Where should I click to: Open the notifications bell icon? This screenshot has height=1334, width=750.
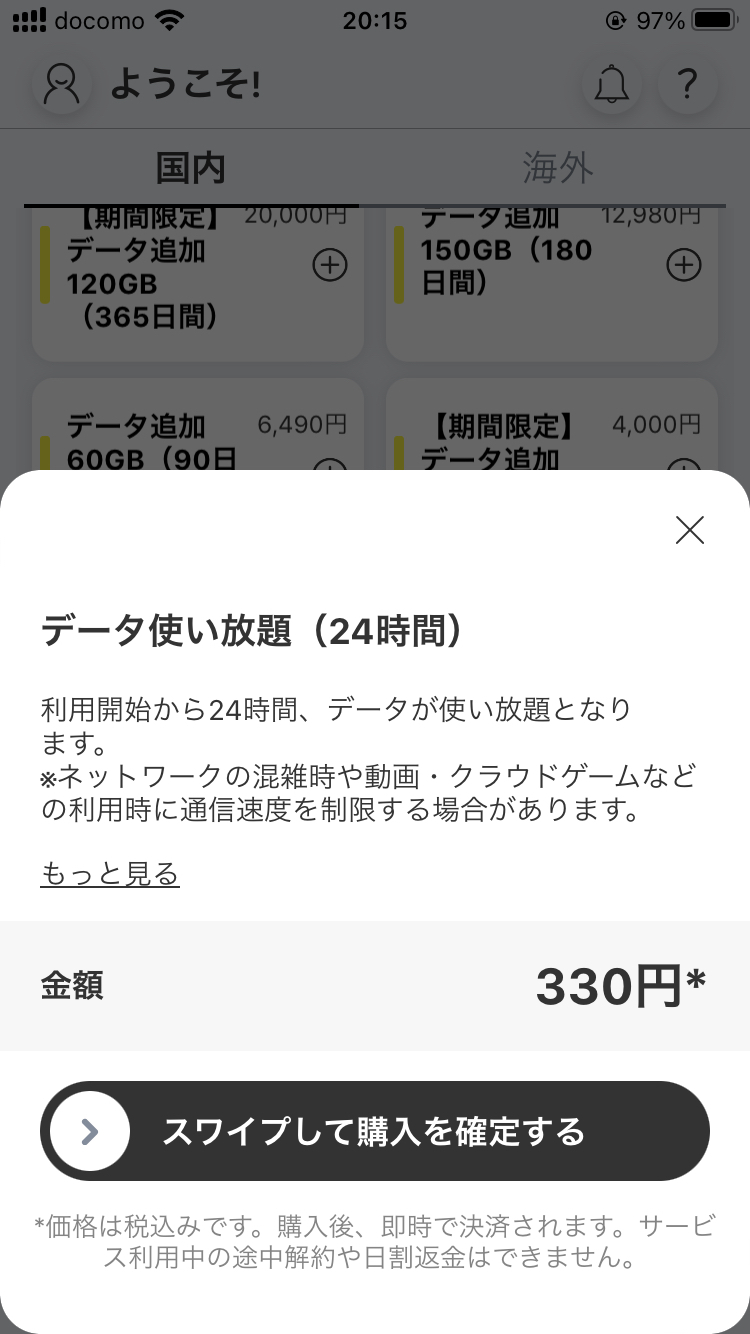(x=611, y=85)
